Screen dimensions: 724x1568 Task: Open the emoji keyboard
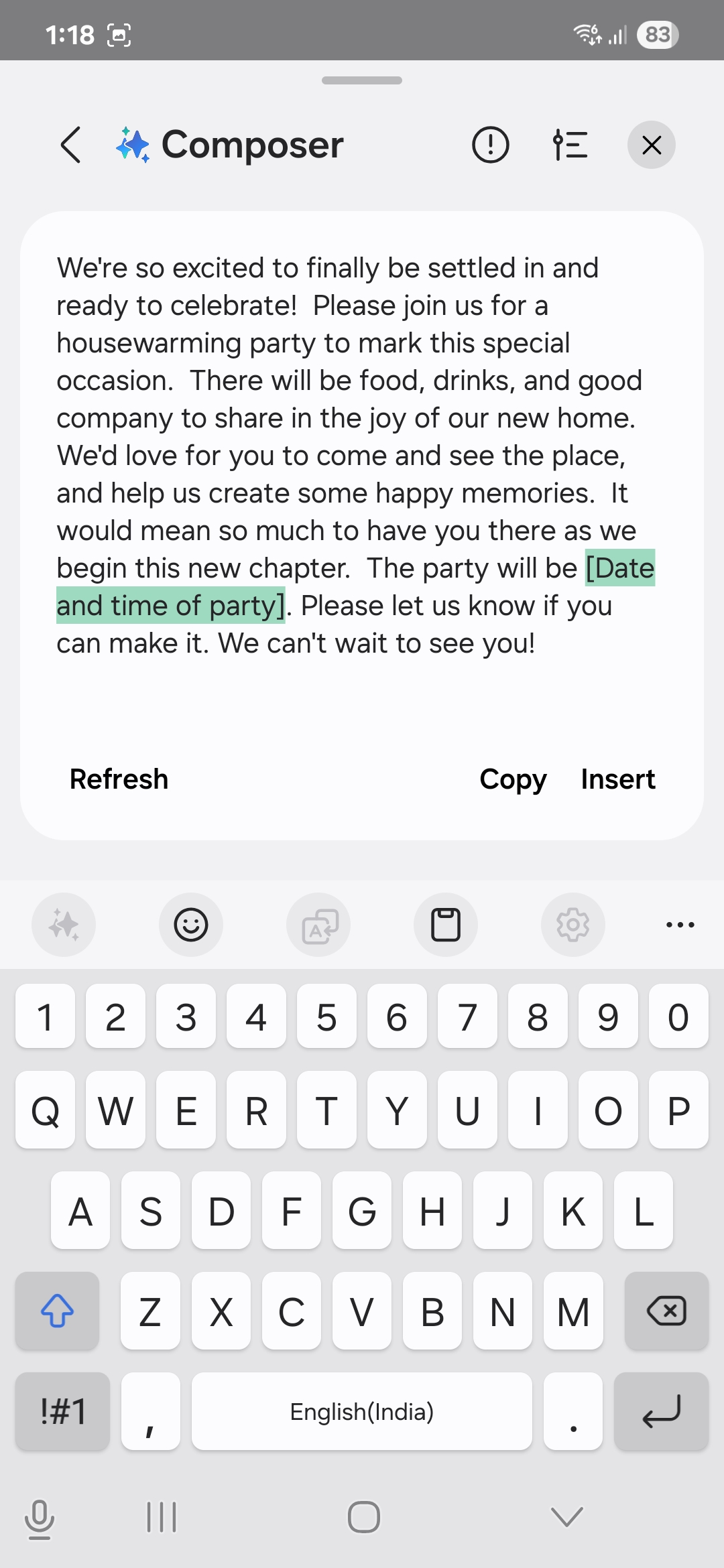tap(191, 925)
